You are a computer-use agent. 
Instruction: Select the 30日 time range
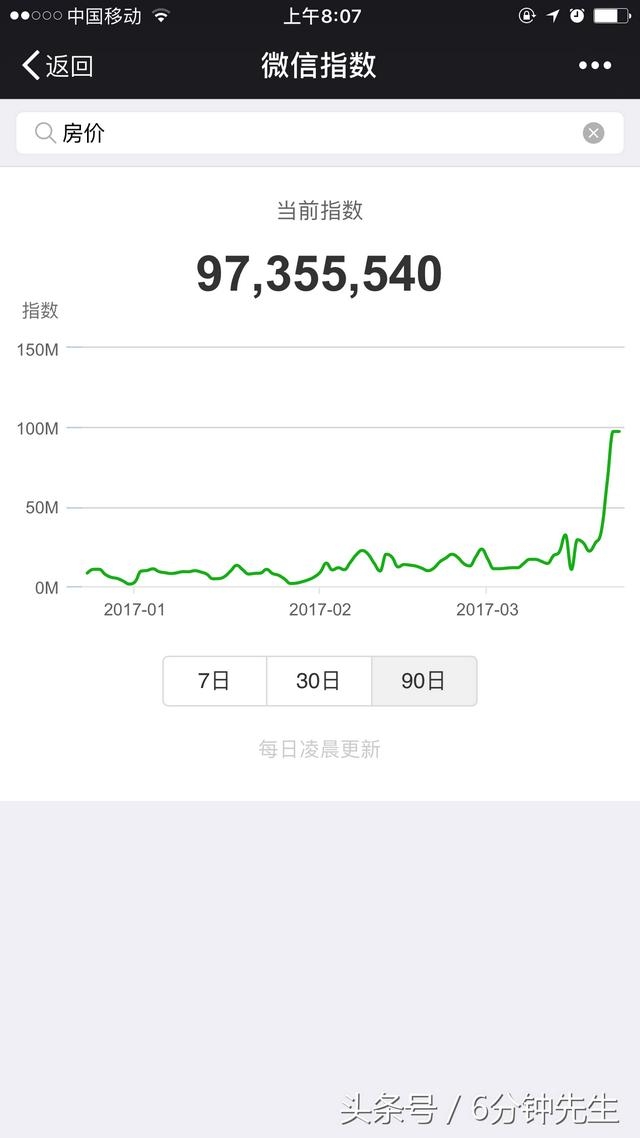coord(319,681)
